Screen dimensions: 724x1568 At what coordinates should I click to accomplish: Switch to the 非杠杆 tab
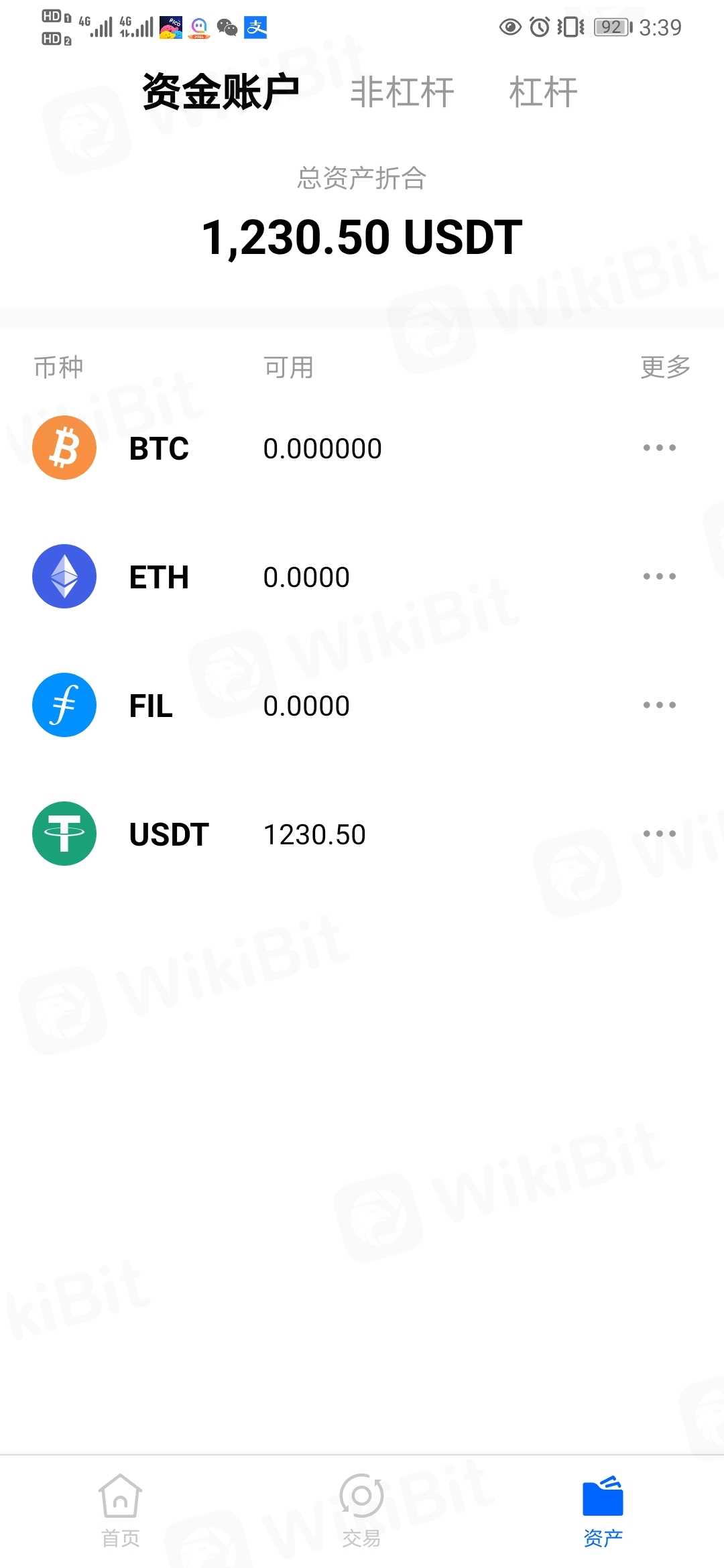(x=402, y=92)
